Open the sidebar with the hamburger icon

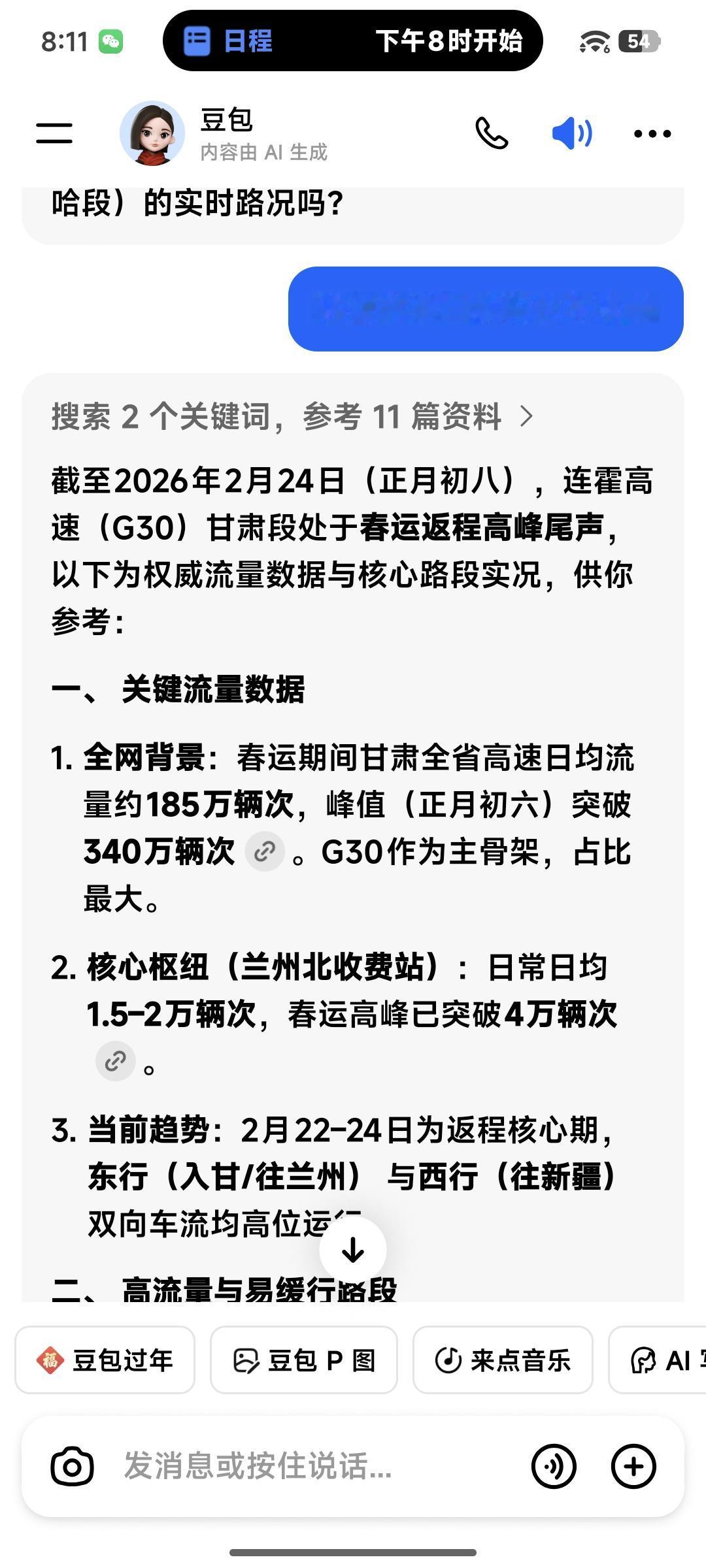pyautogui.click(x=55, y=133)
